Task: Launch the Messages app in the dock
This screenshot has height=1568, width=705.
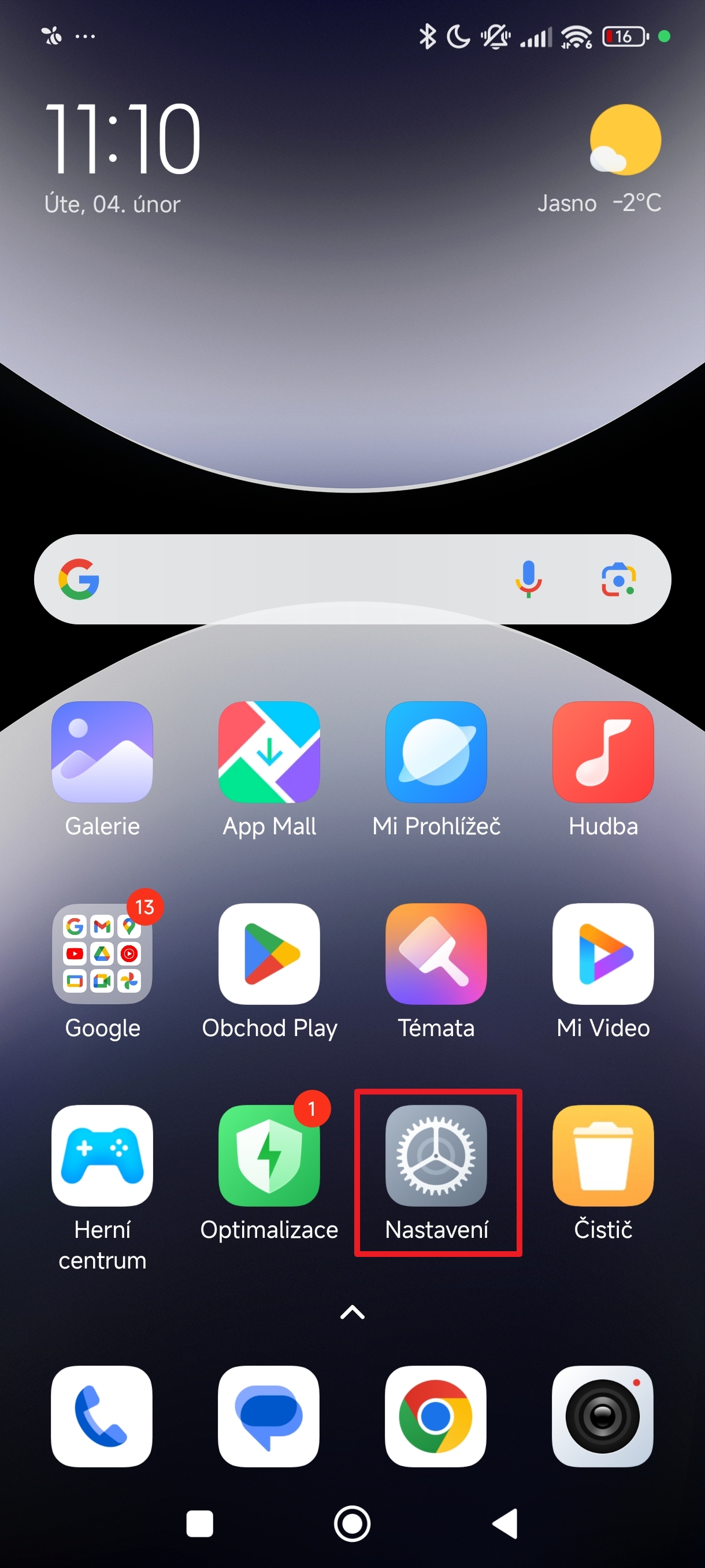Action: point(268,1416)
